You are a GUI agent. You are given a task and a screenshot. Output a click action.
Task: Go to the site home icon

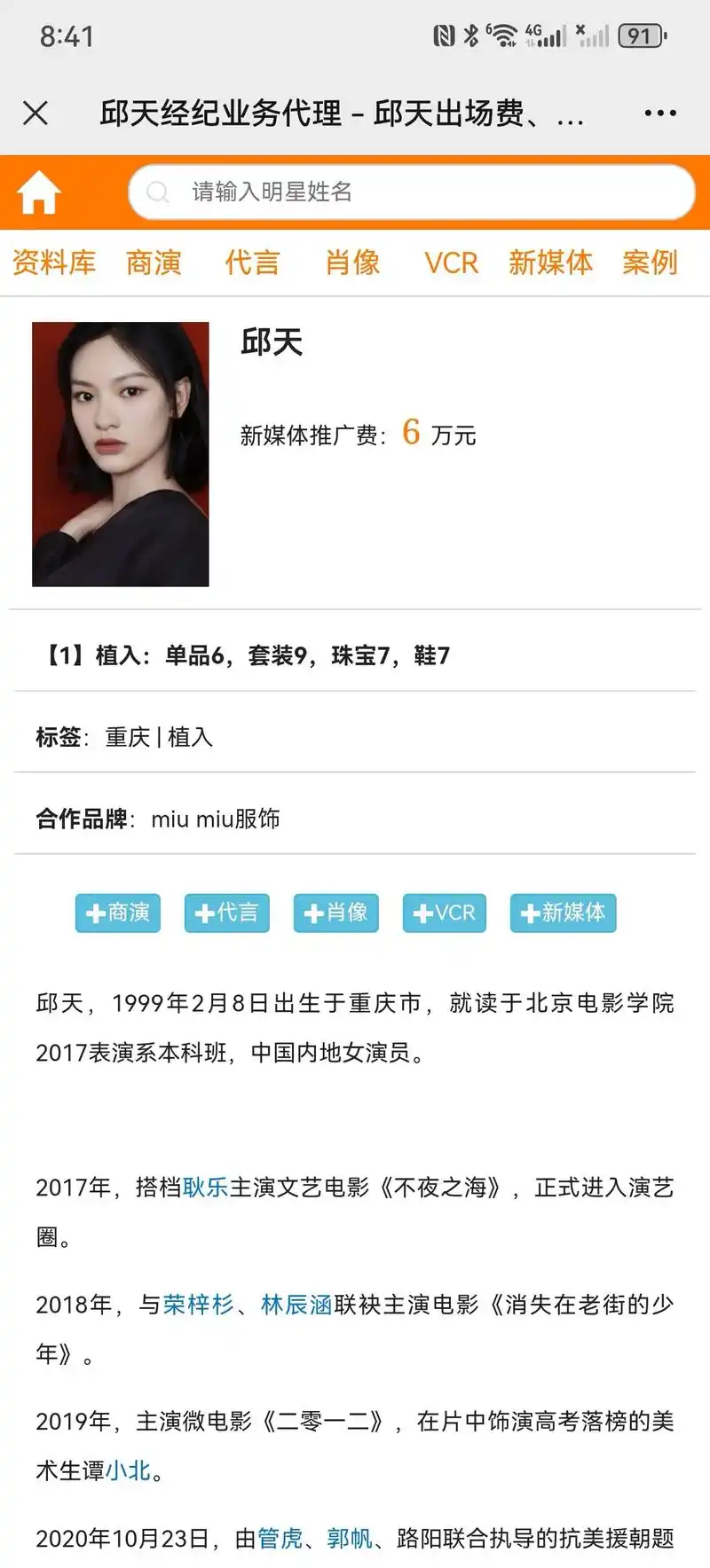point(39,192)
